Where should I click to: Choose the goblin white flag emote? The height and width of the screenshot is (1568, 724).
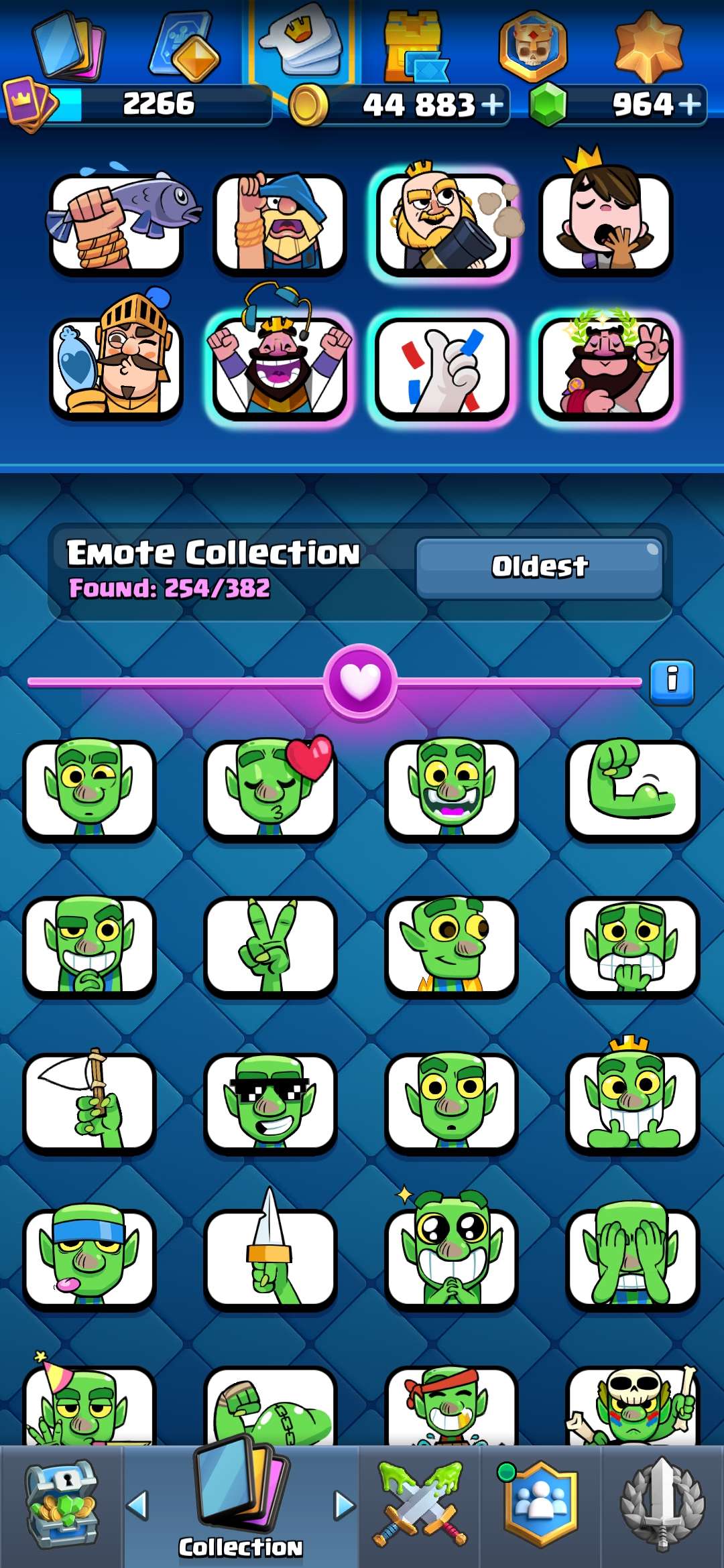90,1102
